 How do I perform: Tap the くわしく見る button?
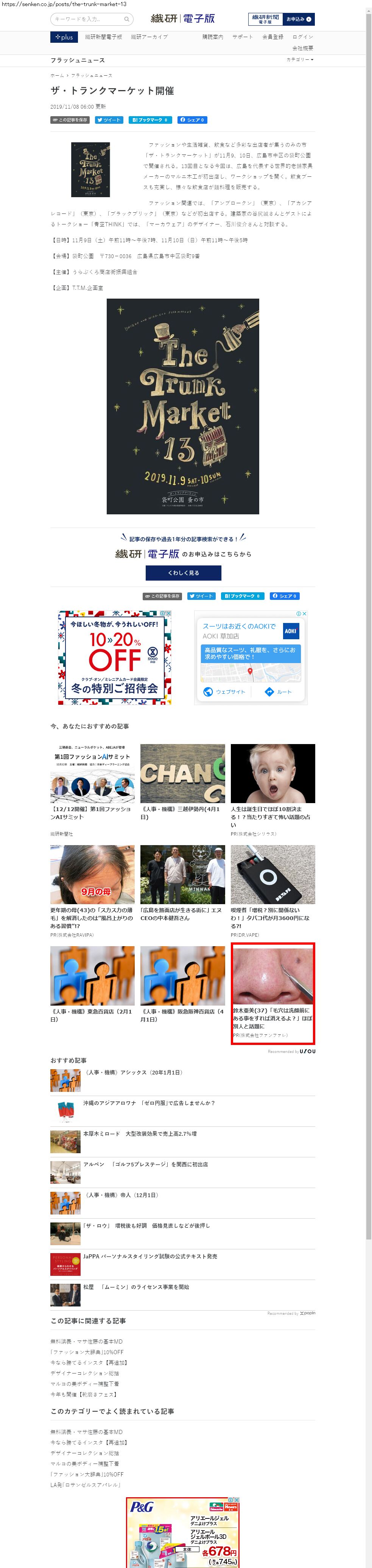[x=183, y=573]
